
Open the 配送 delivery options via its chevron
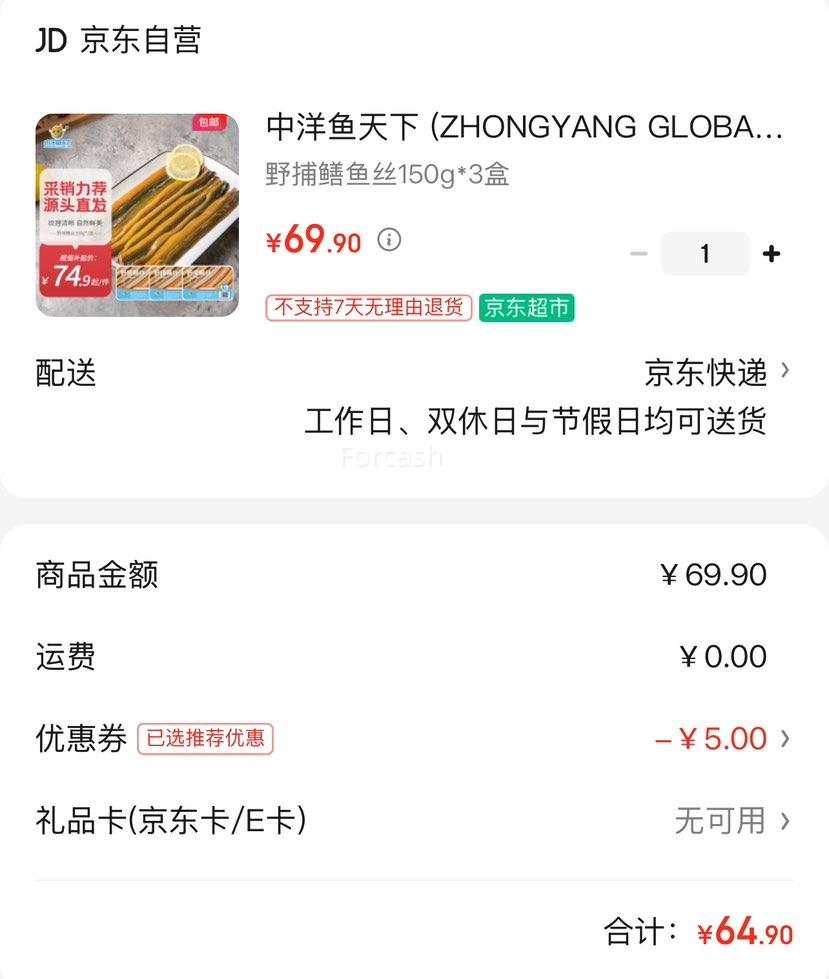click(785, 373)
